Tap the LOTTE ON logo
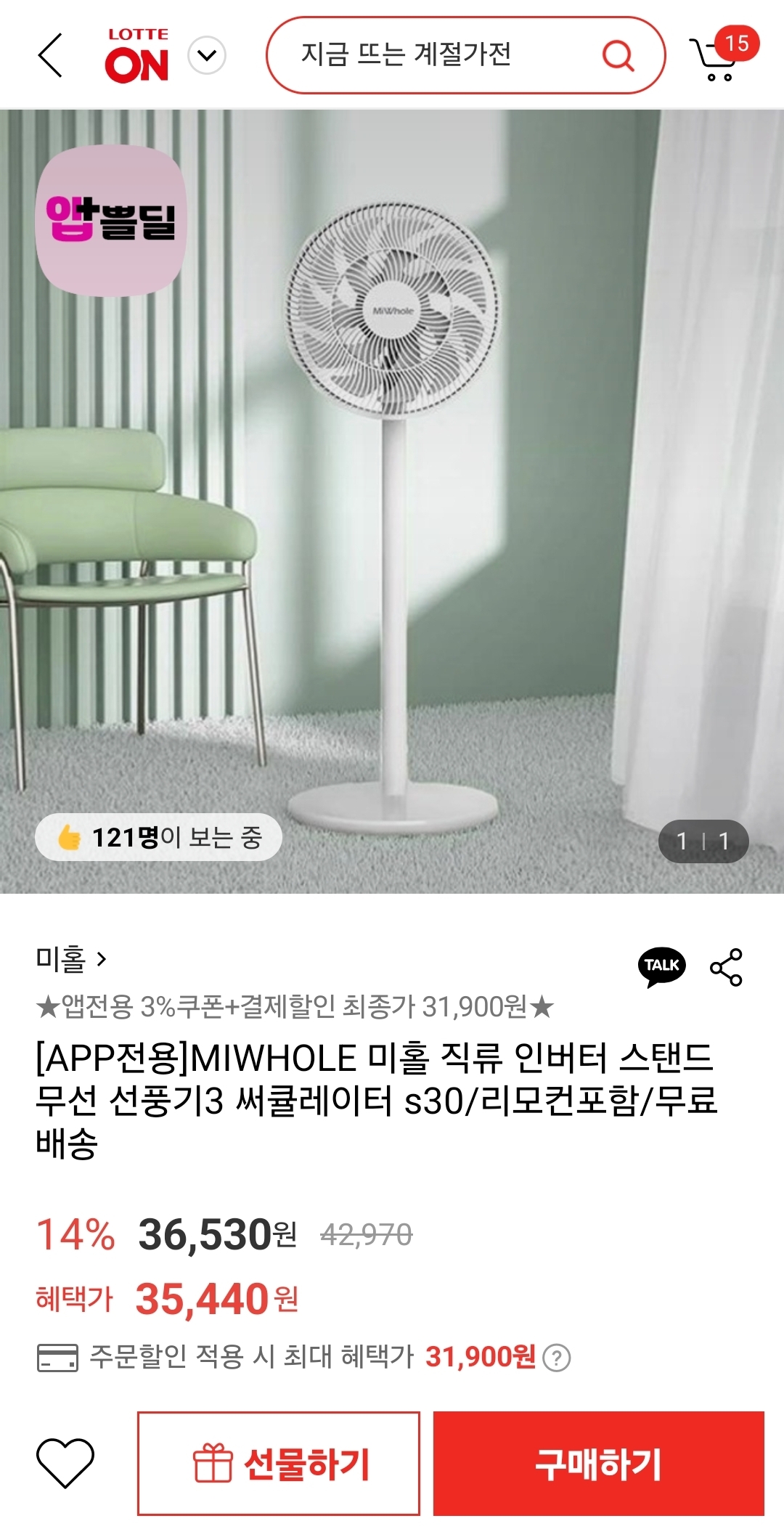Image resolution: width=784 pixels, height=1529 pixels. point(137,56)
